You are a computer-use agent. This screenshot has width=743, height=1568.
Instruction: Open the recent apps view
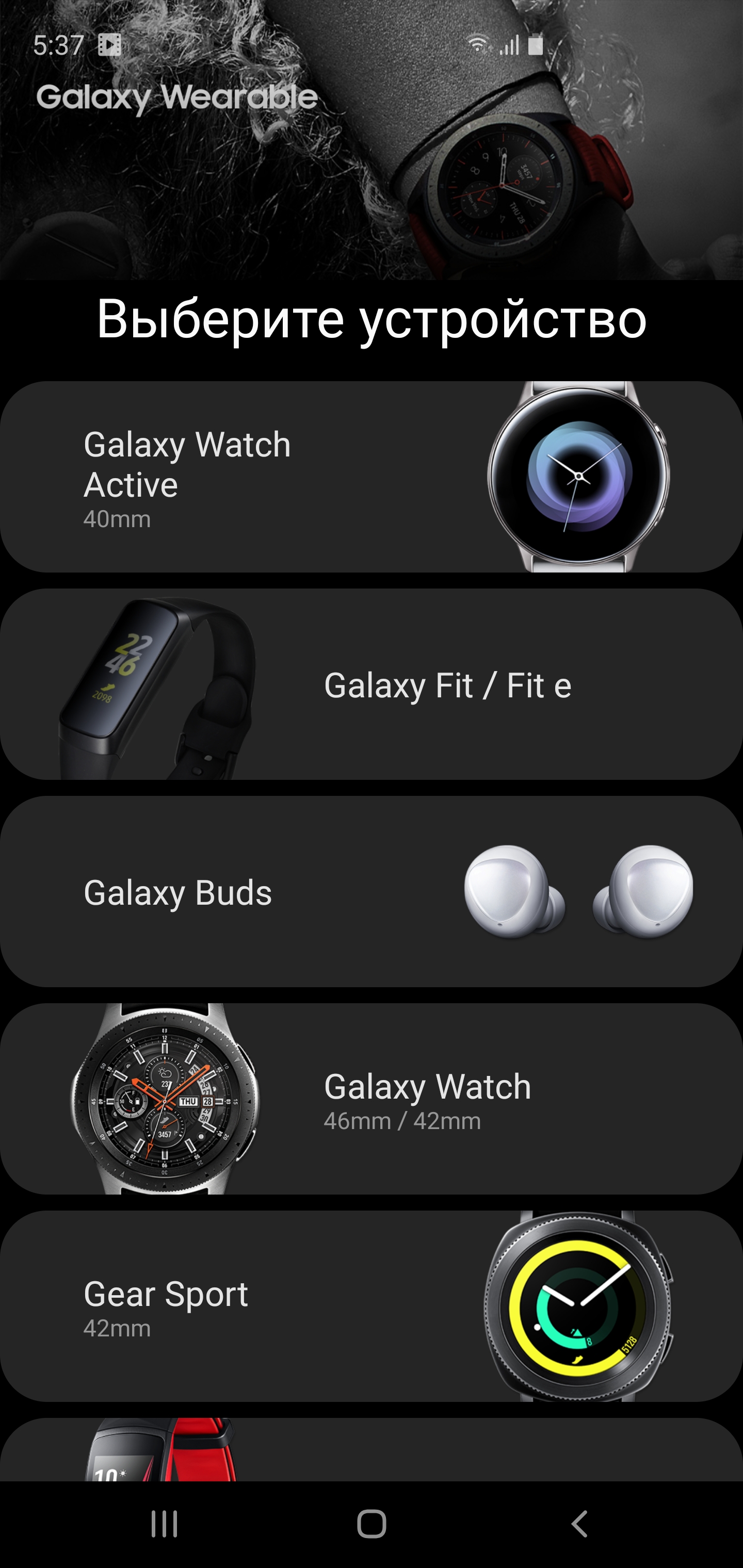pyautogui.click(x=164, y=1524)
